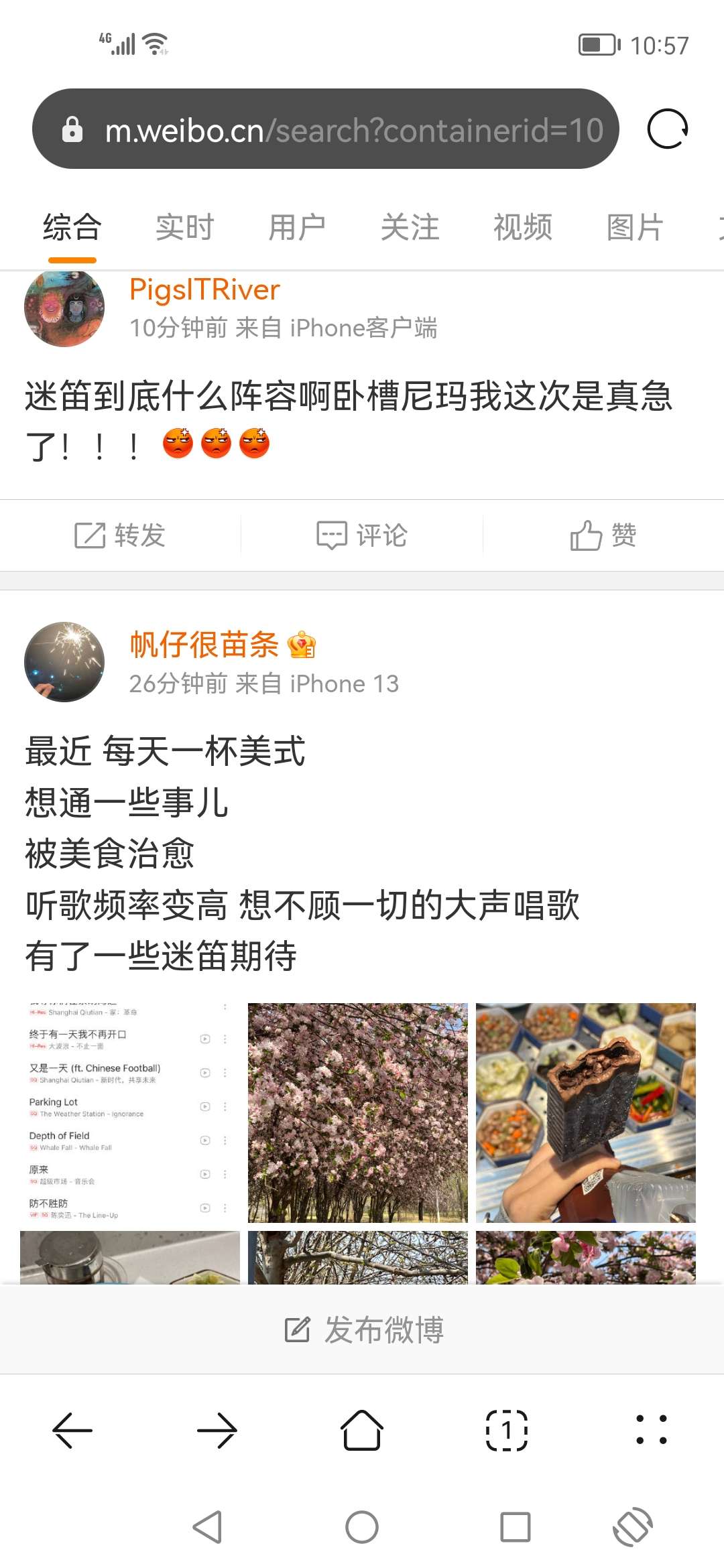The width and height of the screenshot is (724, 1568).
Task: Switch to the 用户 tab
Action: click(x=297, y=228)
